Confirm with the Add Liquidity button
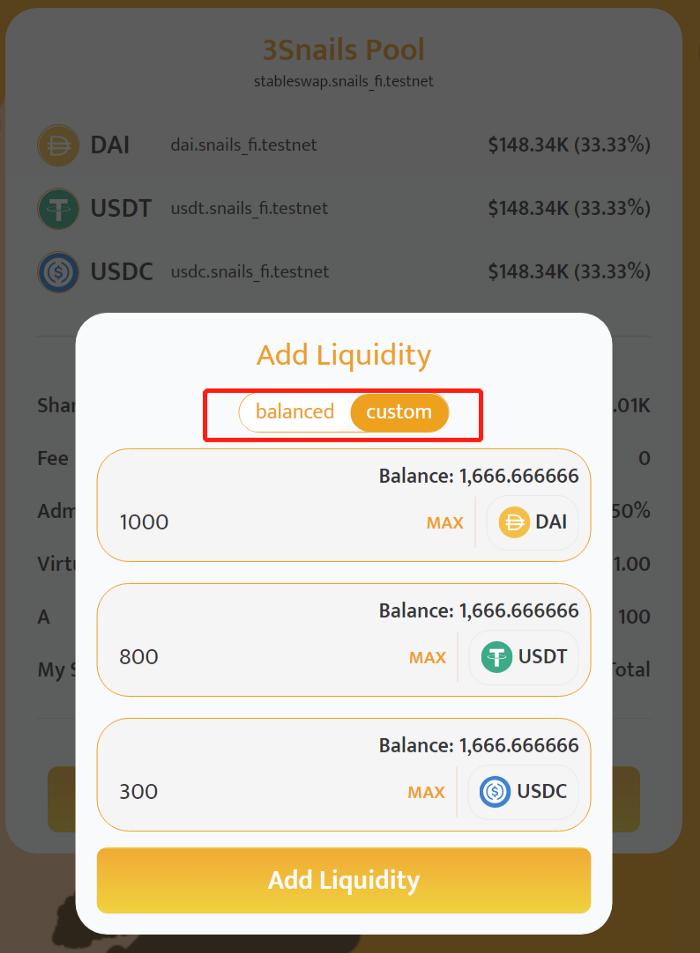This screenshot has width=700, height=953. coord(344,880)
